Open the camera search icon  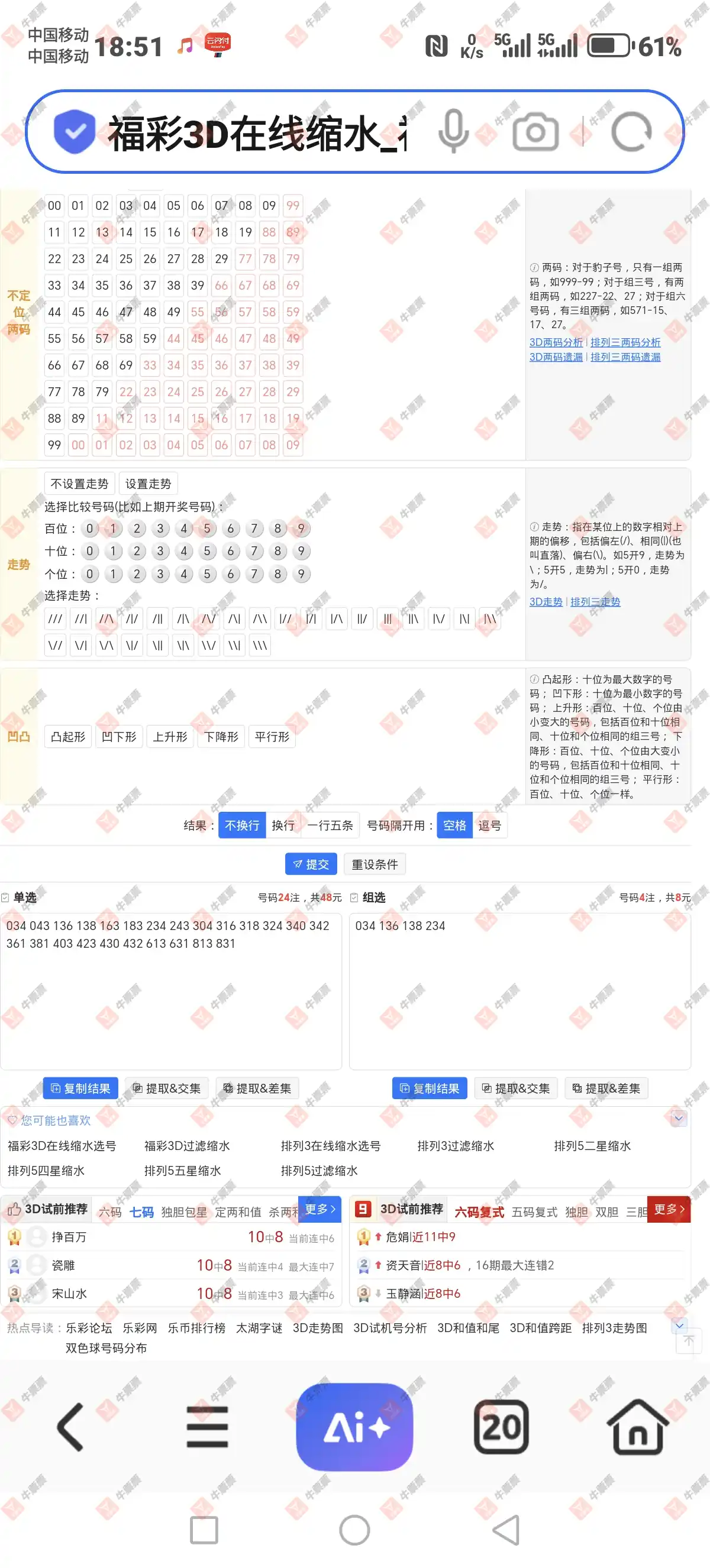point(535,131)
